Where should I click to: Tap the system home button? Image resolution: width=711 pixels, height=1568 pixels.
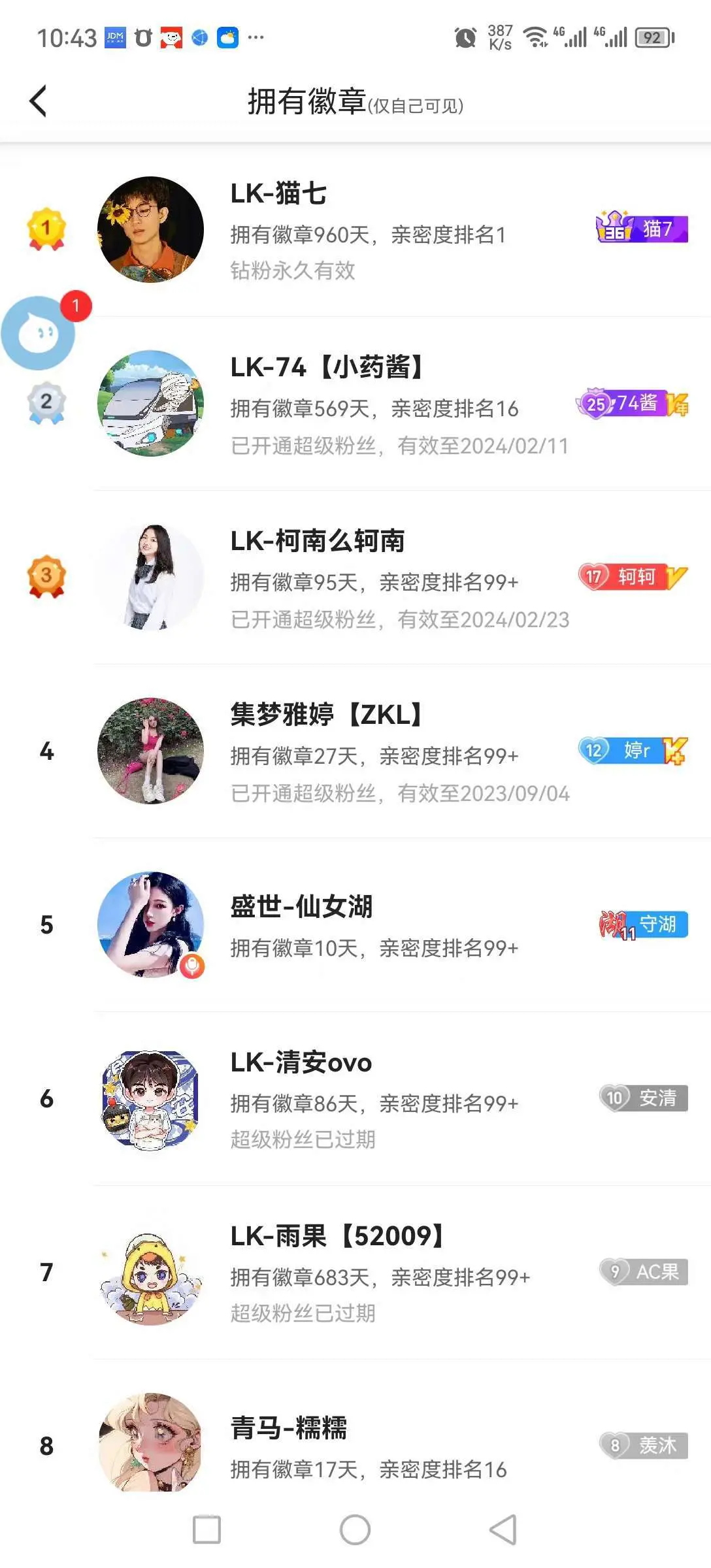tap(355, 1530)
